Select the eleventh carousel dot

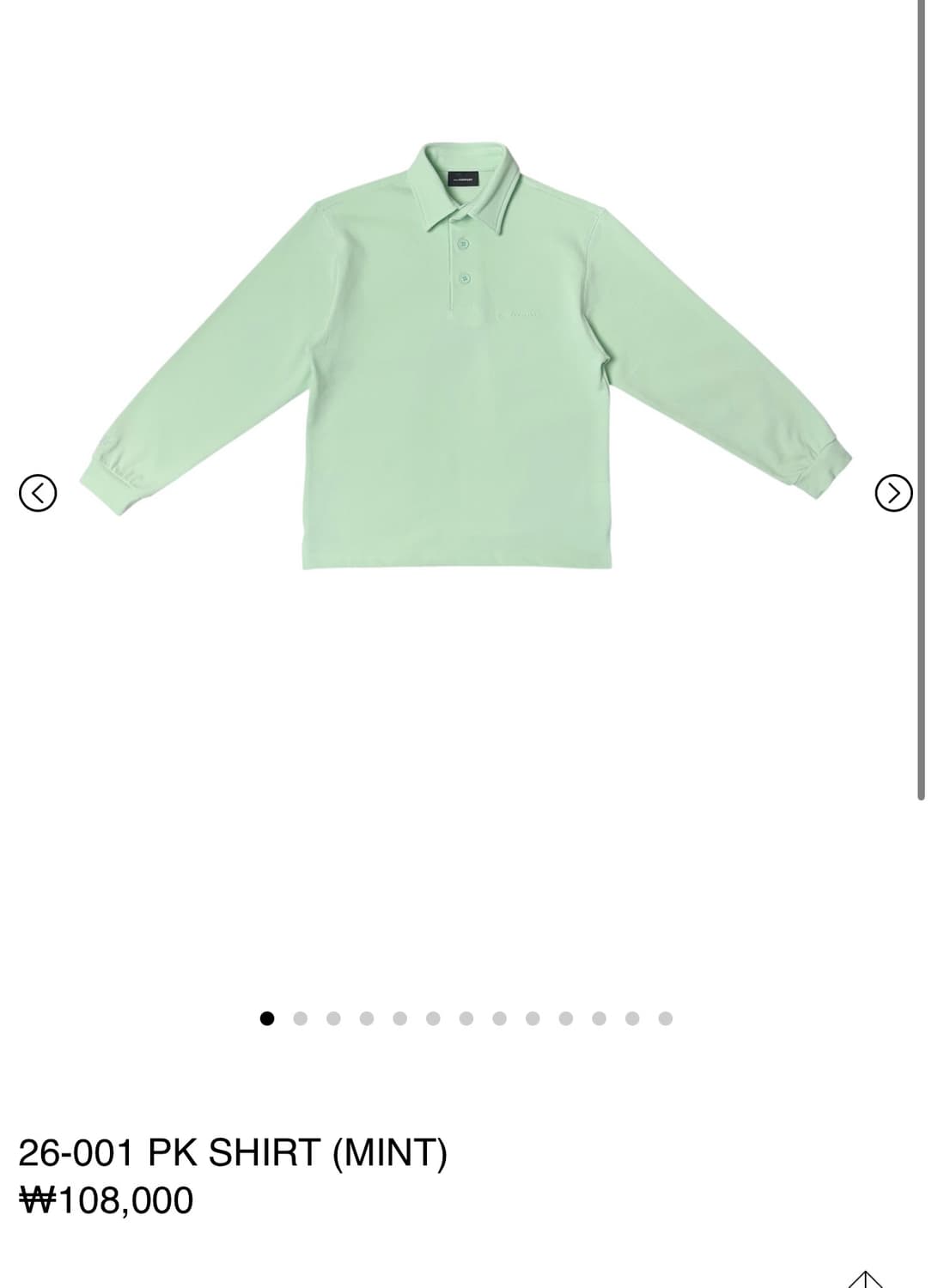point(597,1018)
